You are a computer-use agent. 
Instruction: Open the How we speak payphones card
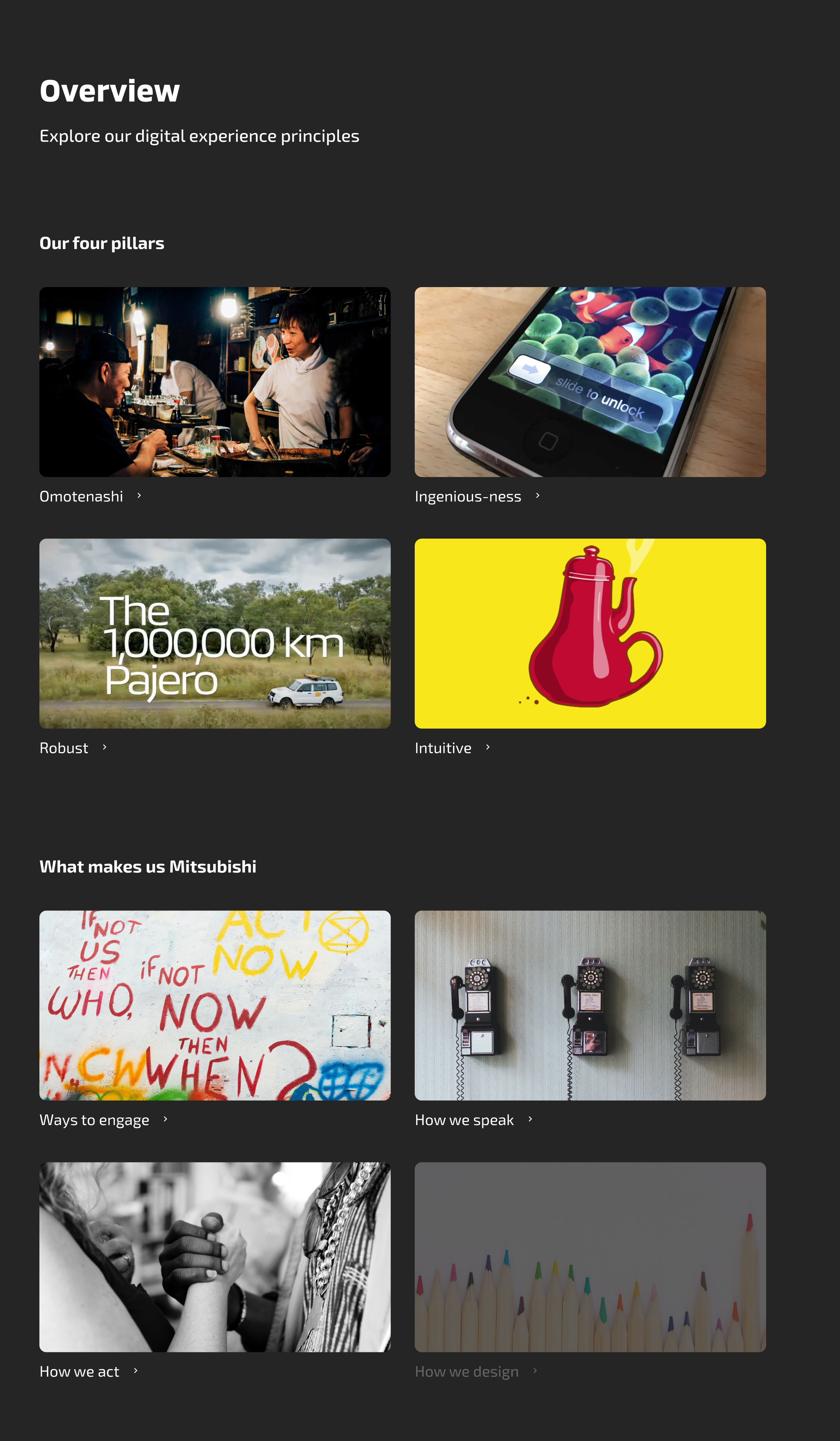(x=590, y=1005)
